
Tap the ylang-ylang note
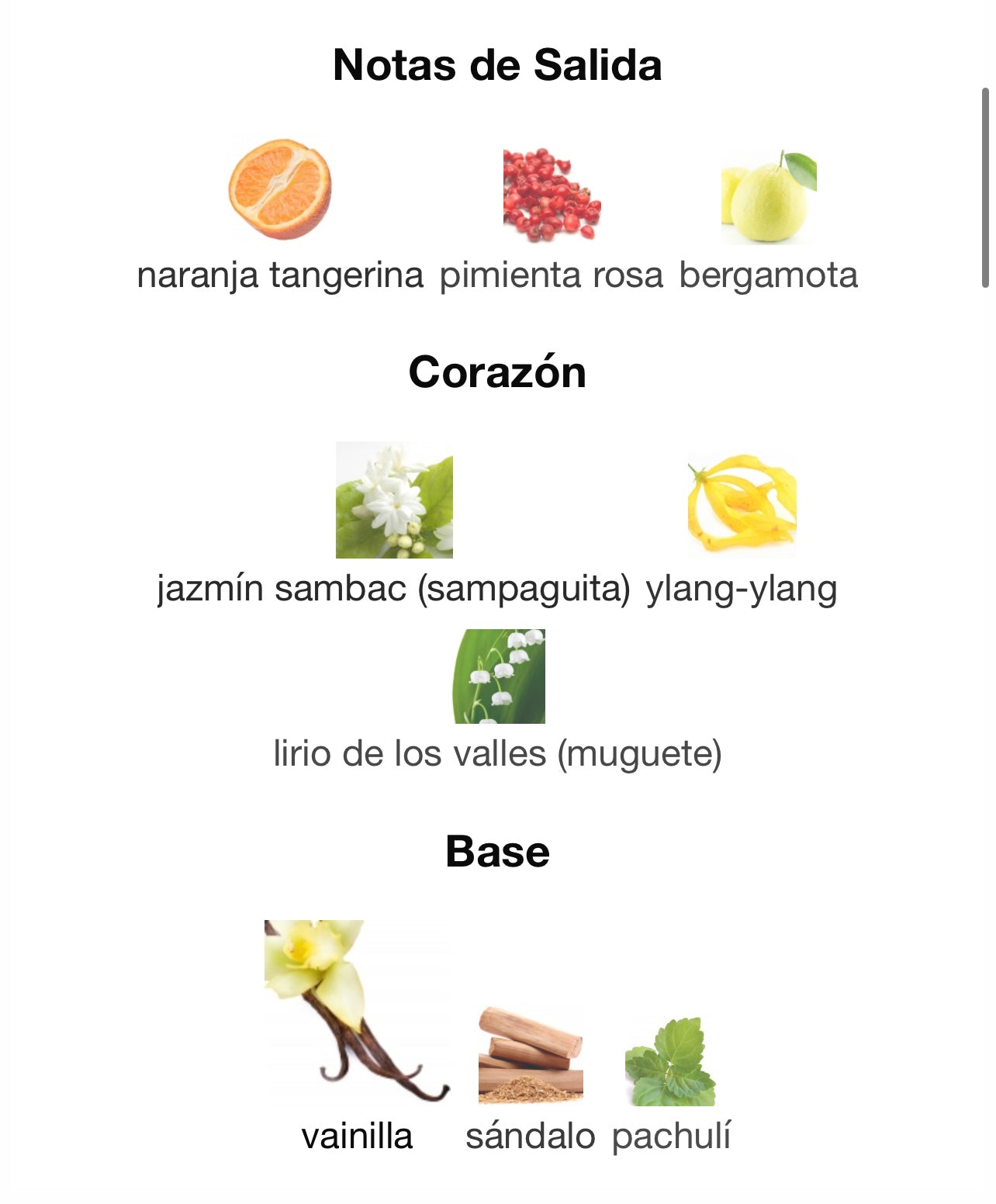(x=742, y=504)
